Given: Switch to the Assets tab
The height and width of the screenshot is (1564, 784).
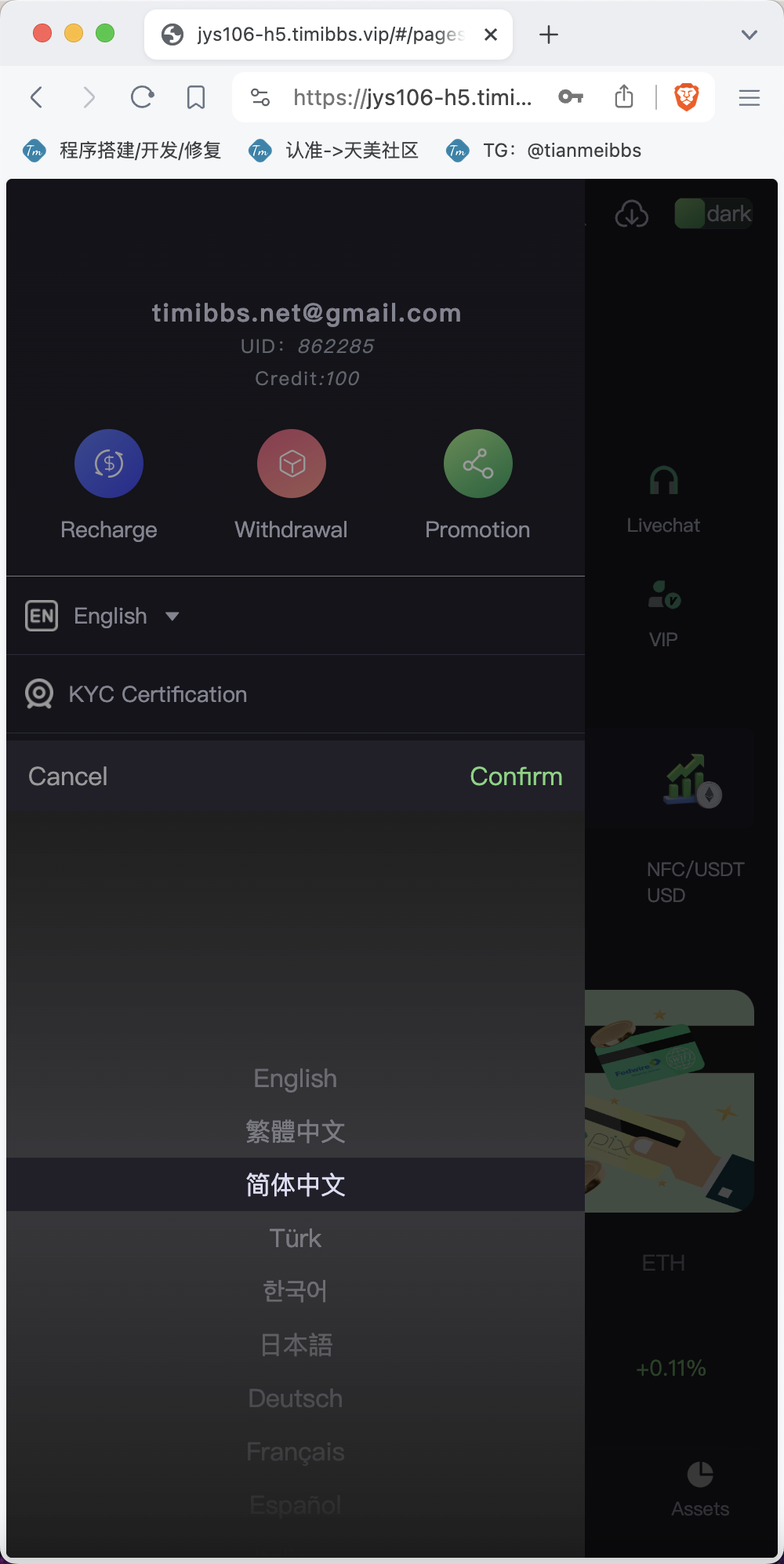Looking at the screenshot, I should tap(700, 1490).
